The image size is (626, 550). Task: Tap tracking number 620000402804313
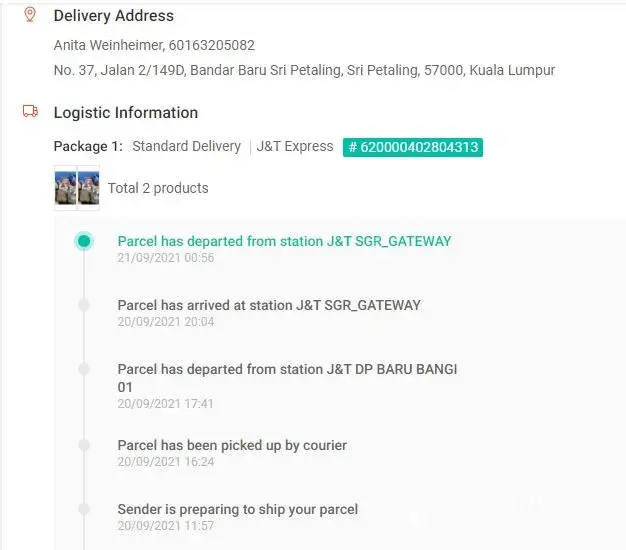coord(412,147)
